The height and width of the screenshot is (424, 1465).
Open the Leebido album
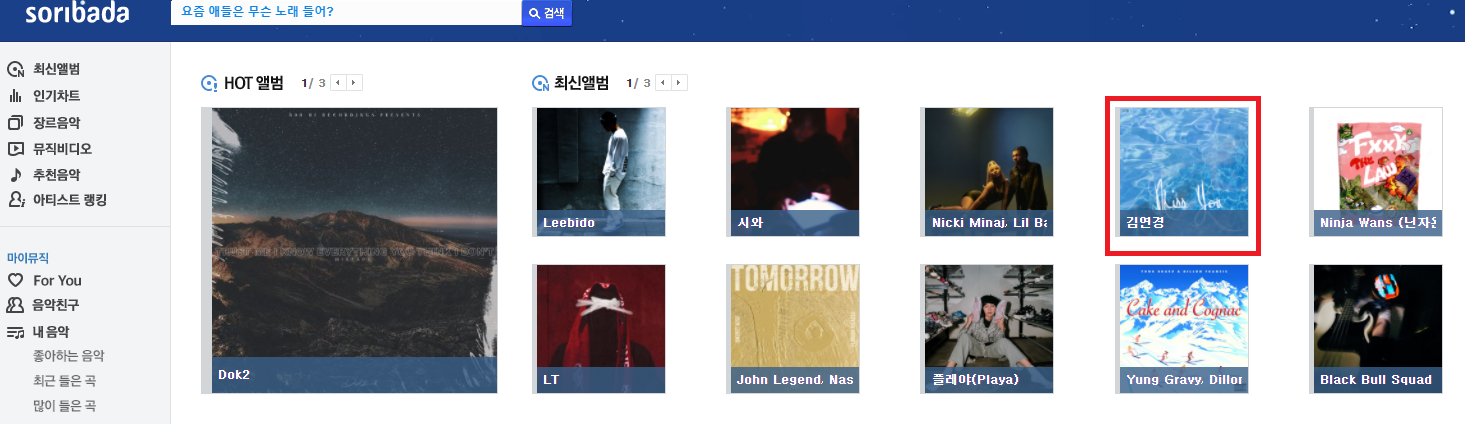click(x=600, y=171)
